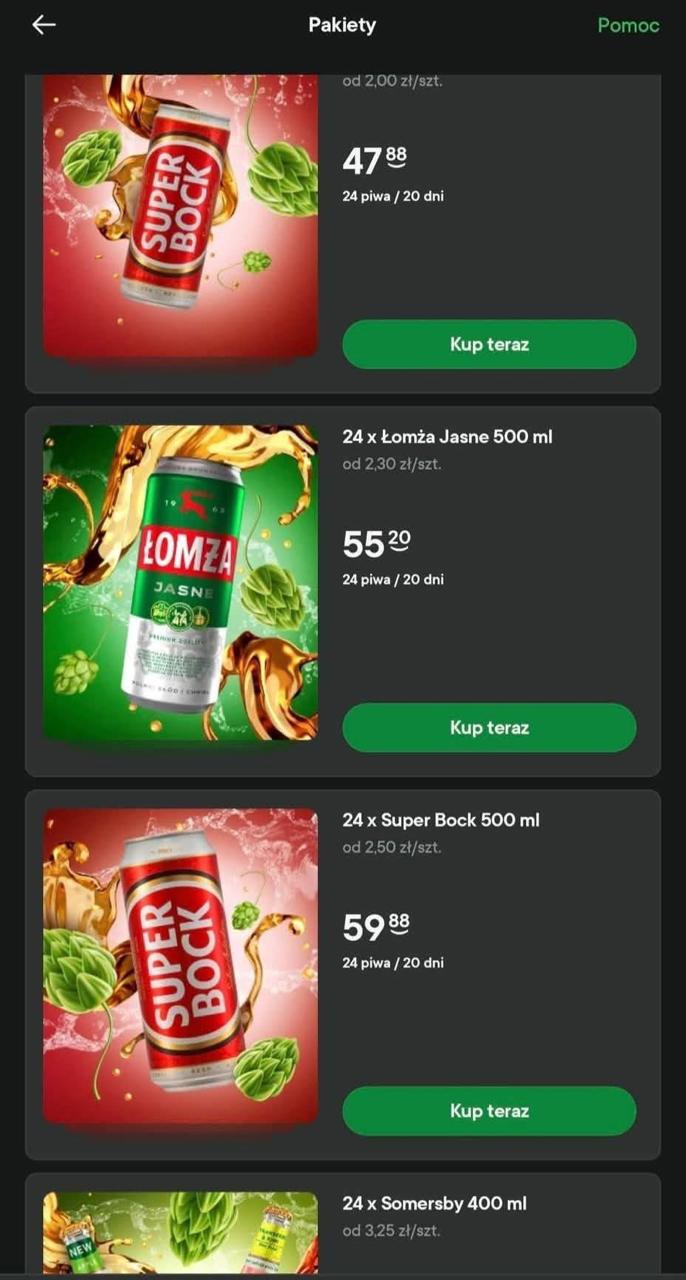The image size is (686, 1280).
Task: Open the 24 x Super Bock 500 ml card
Action: (x=440, y=820)
